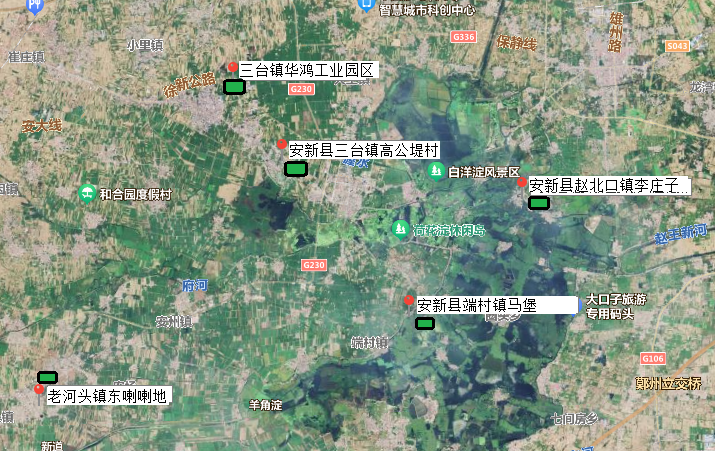Tap the 三台镇华鸿工业园区 map pin

tap(233, 68)
